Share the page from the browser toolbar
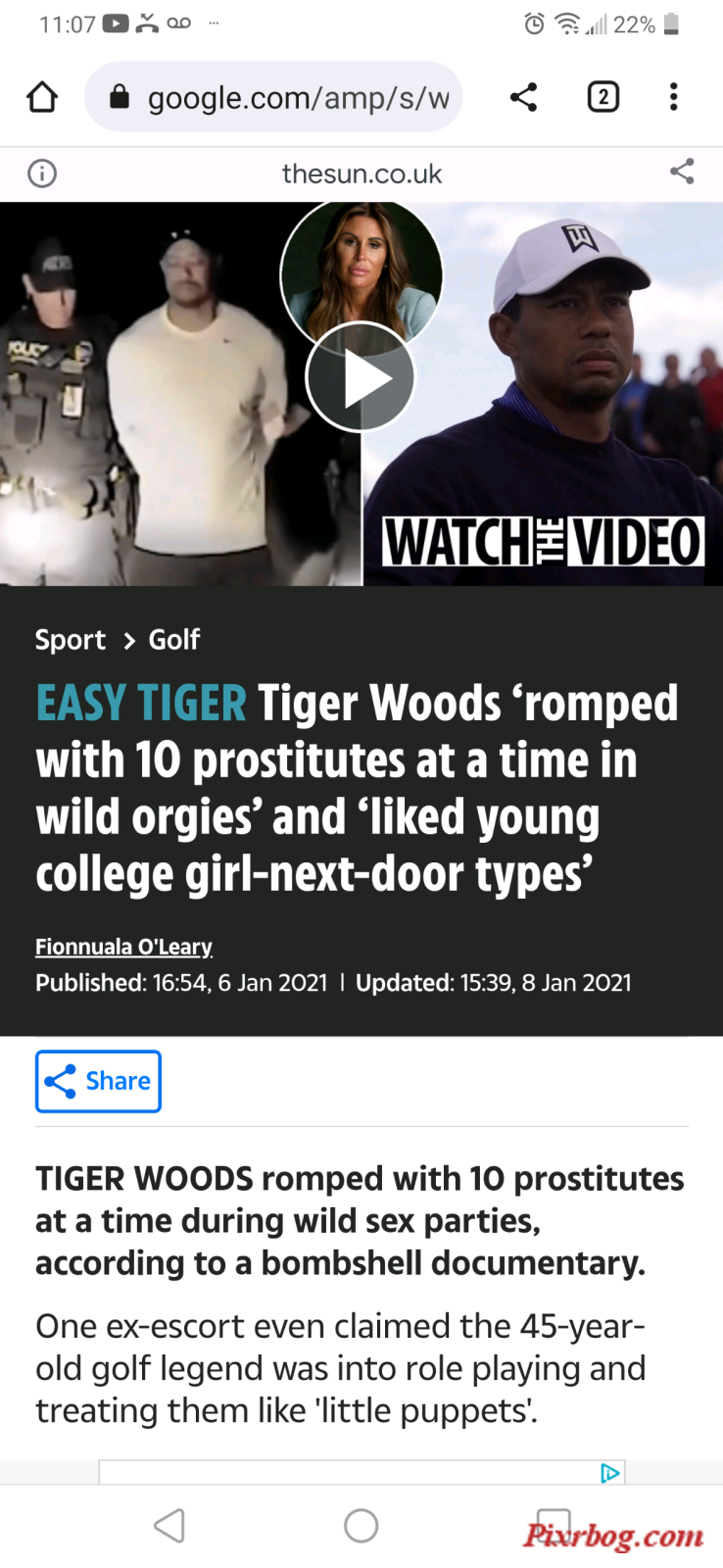The width and height of the screenshot is (723, 1568). (x=524, y=97)
